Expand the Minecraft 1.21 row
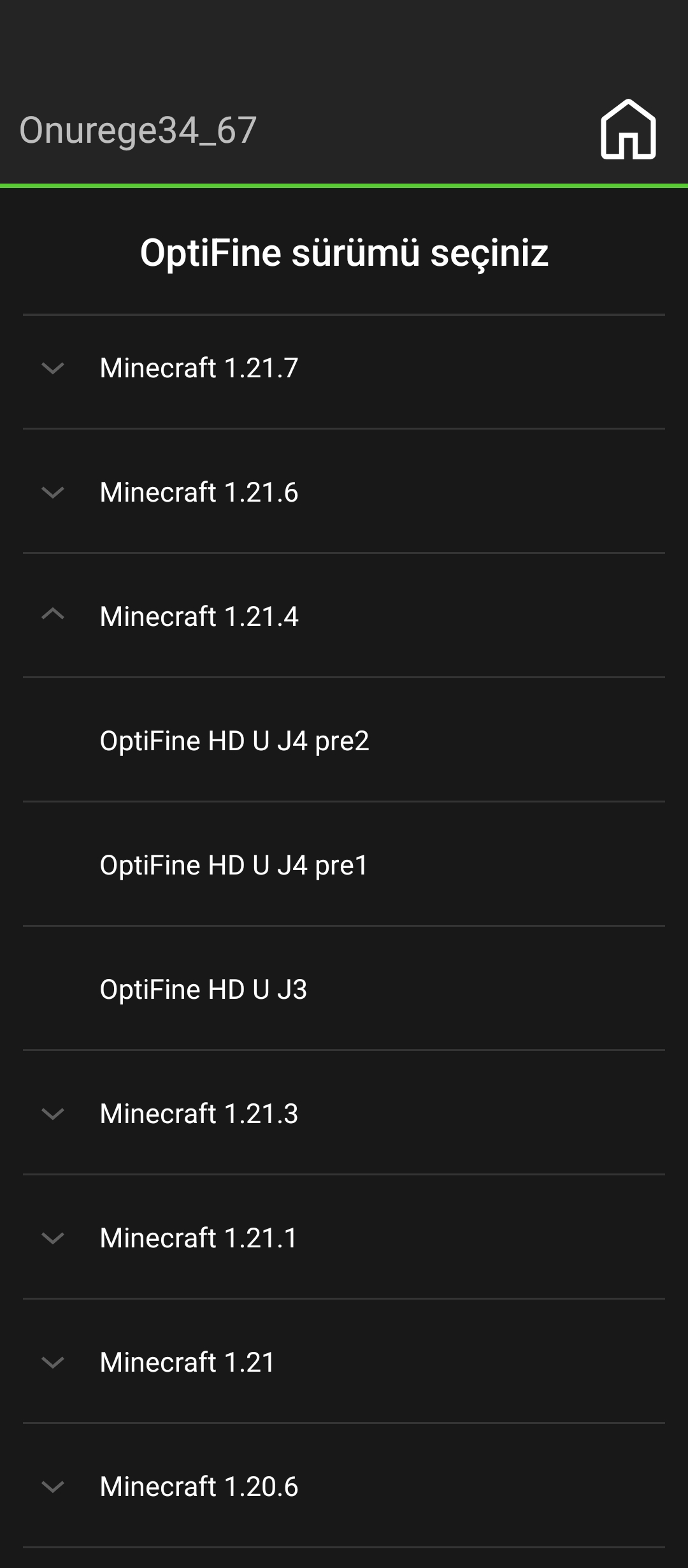This screenshot has height=1568, width=688. tap(344, 1362)
